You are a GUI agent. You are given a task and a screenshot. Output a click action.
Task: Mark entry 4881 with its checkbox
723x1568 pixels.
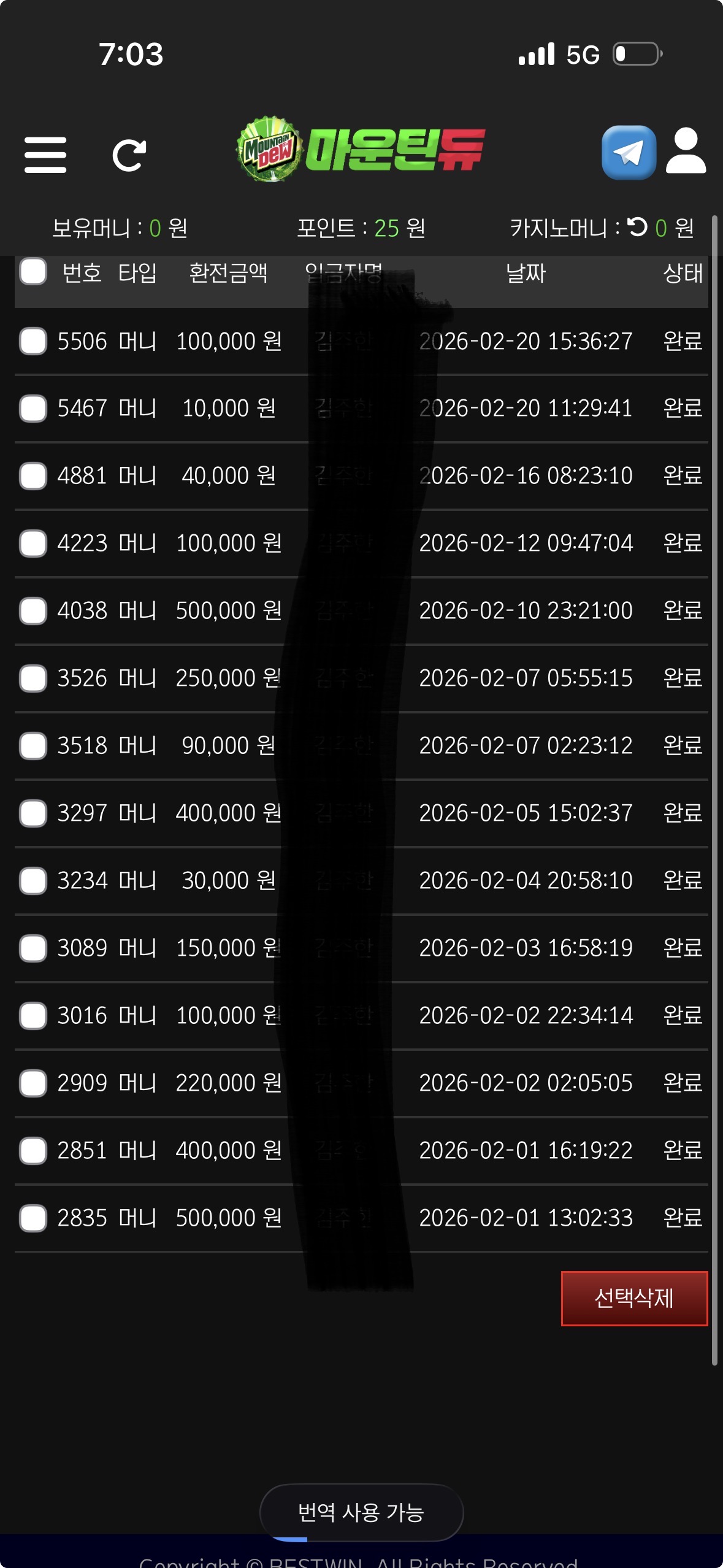click(x=33, y=476)
